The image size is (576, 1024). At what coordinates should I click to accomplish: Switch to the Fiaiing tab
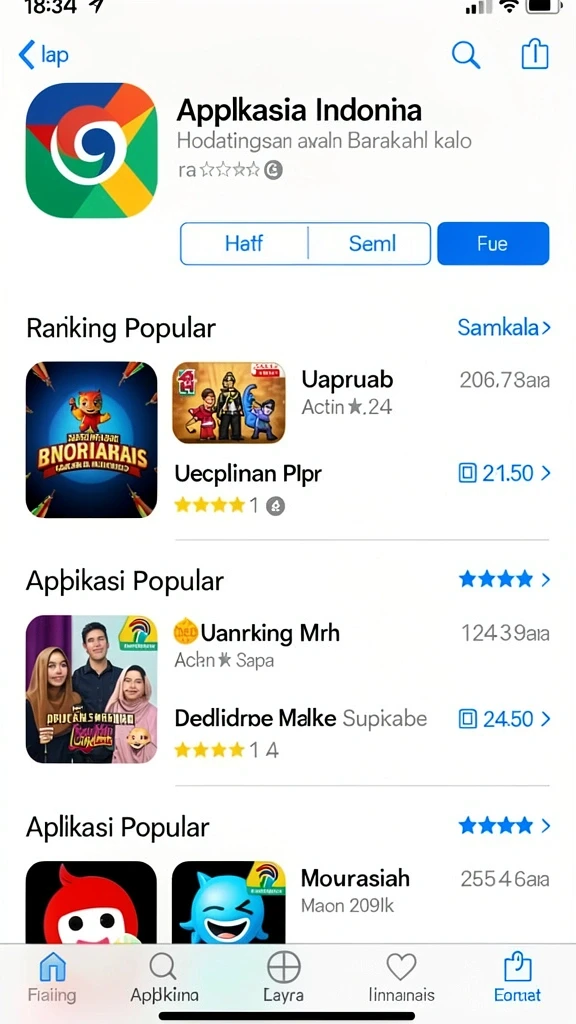[52, 976]
